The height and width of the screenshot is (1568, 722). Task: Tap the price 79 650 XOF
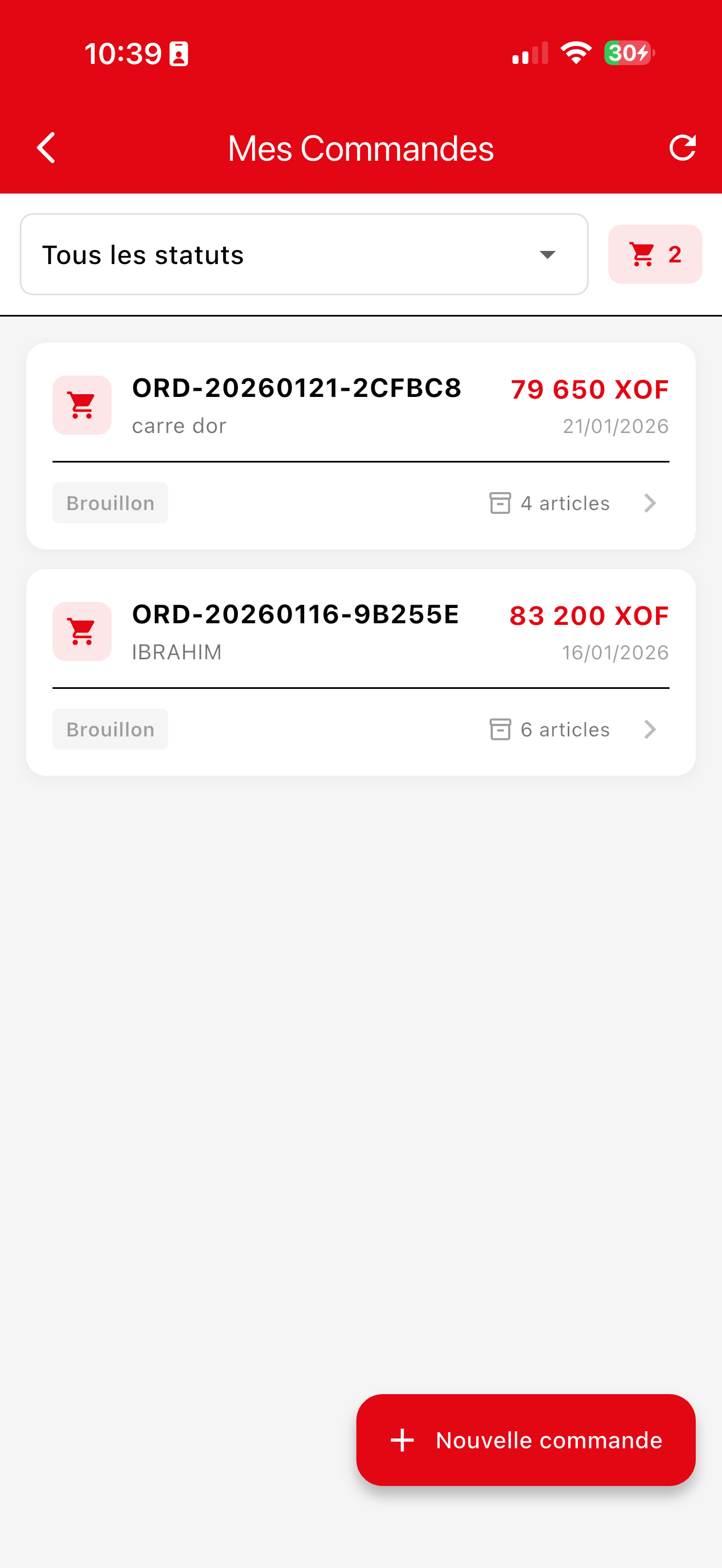pos(589,389)
